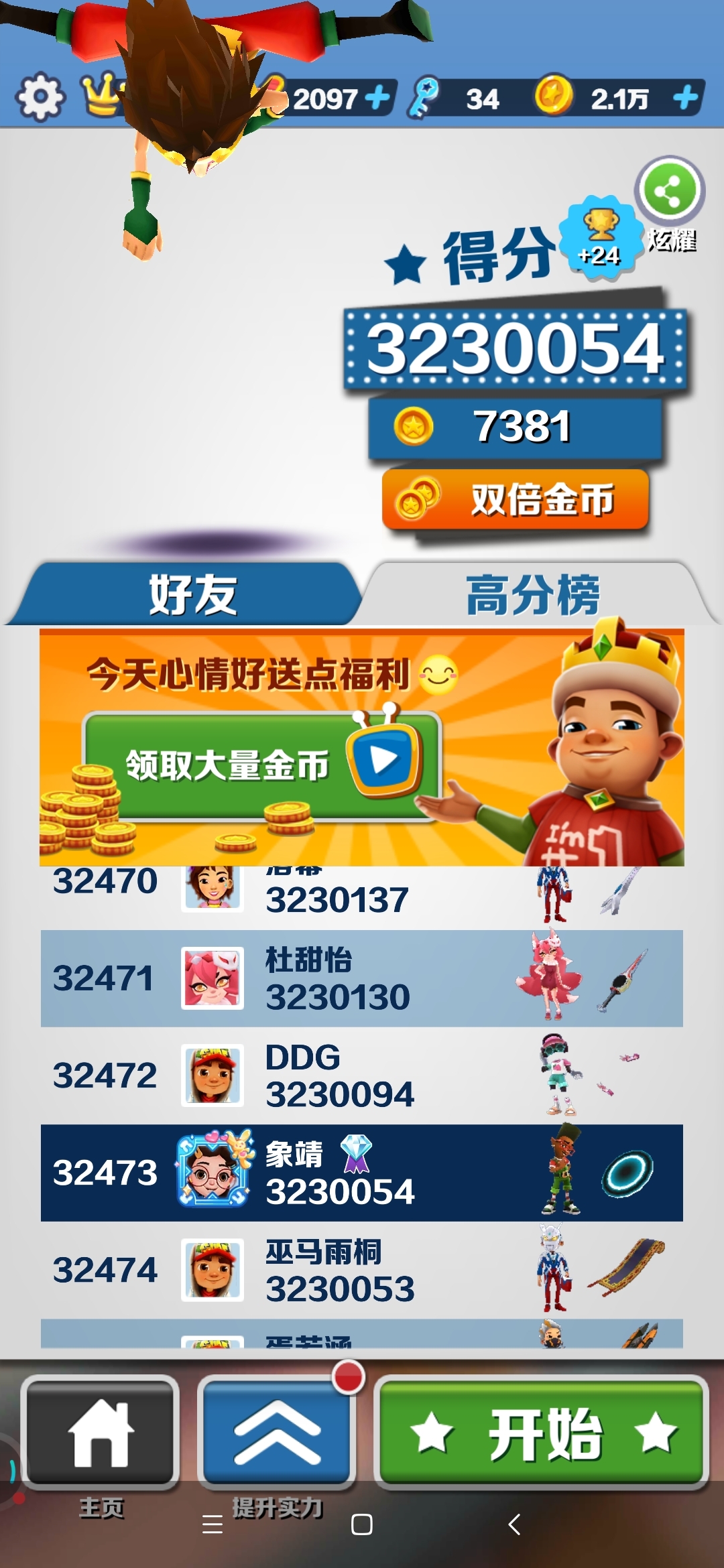Open 杜甜怡's leaderboard entry
Image resolution: width=724 pixels, height=1568 pixels.
pos(362,978)
